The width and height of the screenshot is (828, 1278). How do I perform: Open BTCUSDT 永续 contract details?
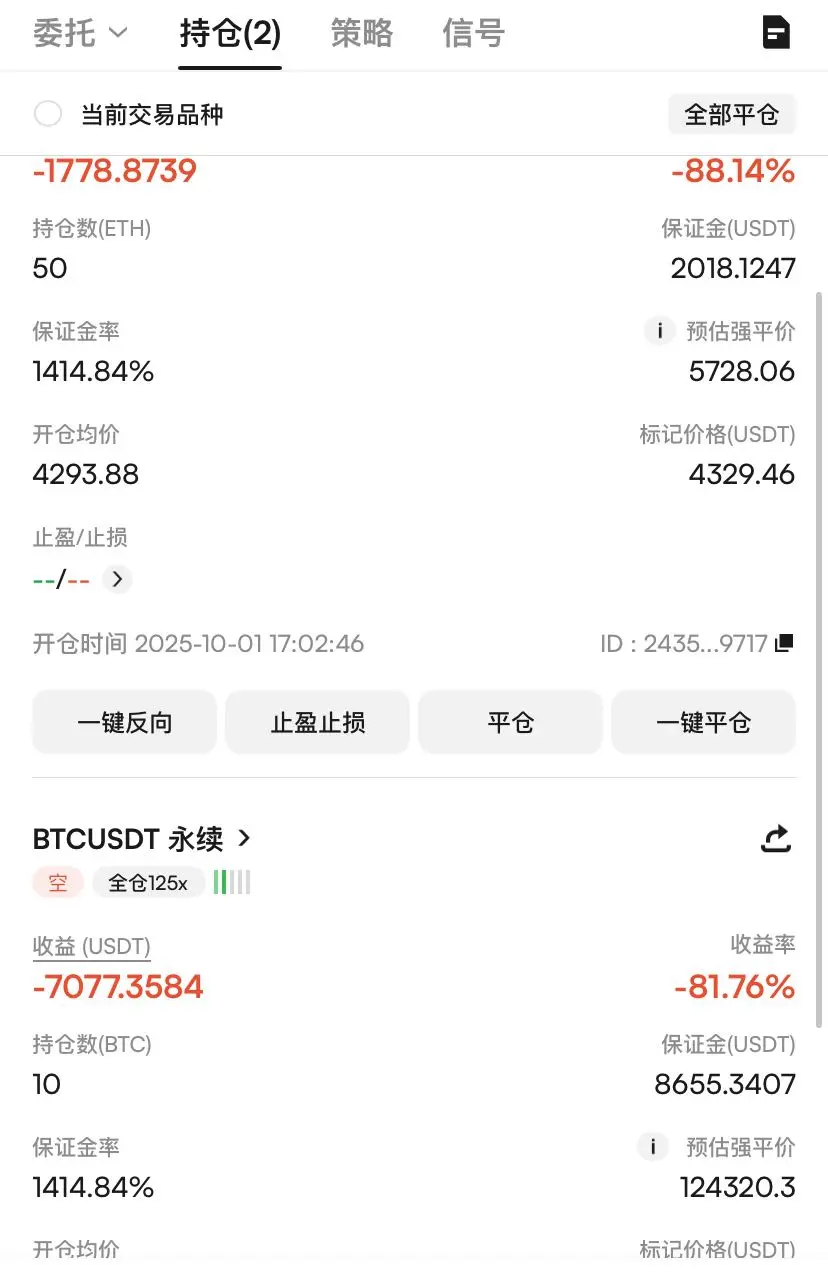coord(142,838)
